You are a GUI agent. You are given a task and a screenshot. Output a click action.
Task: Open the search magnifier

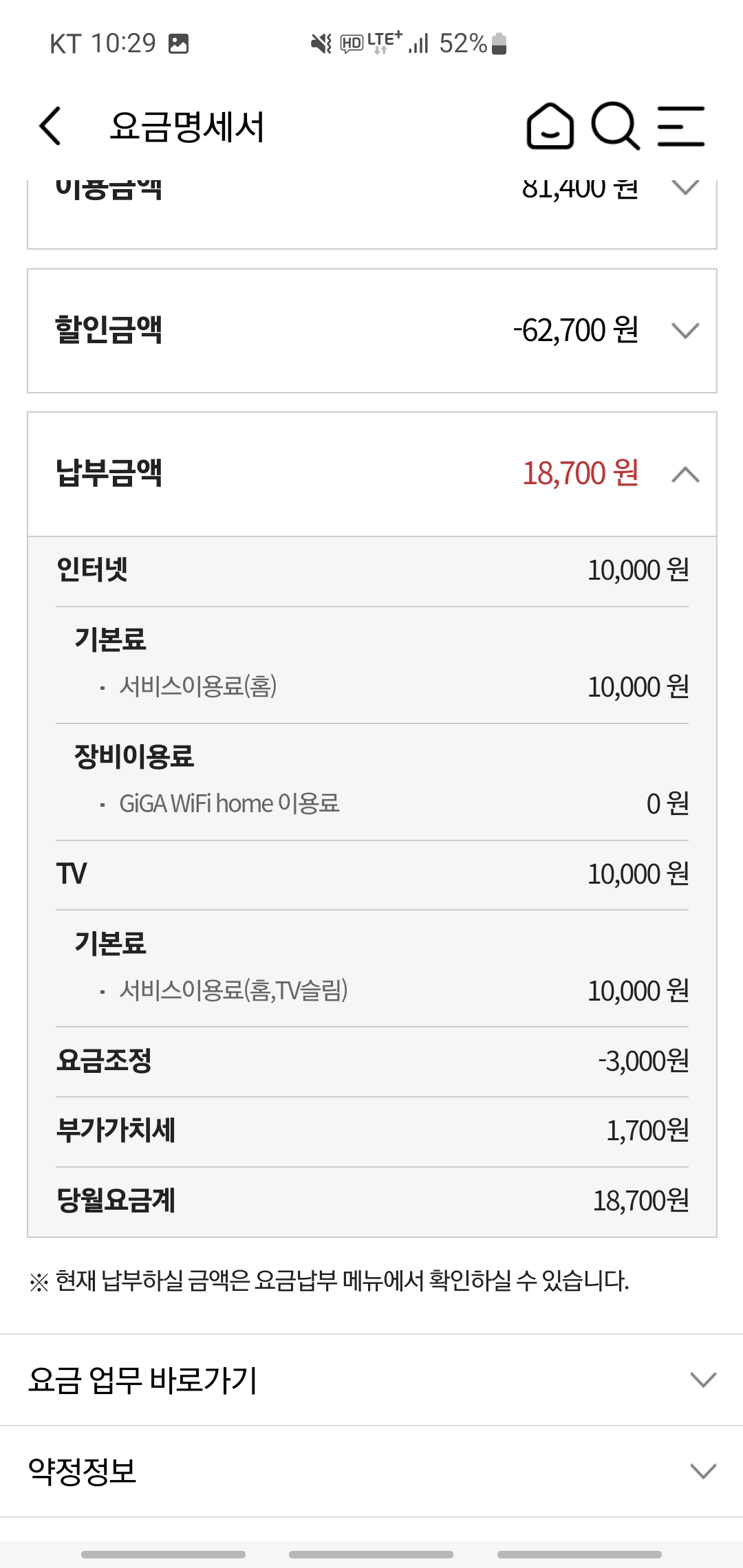tap(615, 127)
